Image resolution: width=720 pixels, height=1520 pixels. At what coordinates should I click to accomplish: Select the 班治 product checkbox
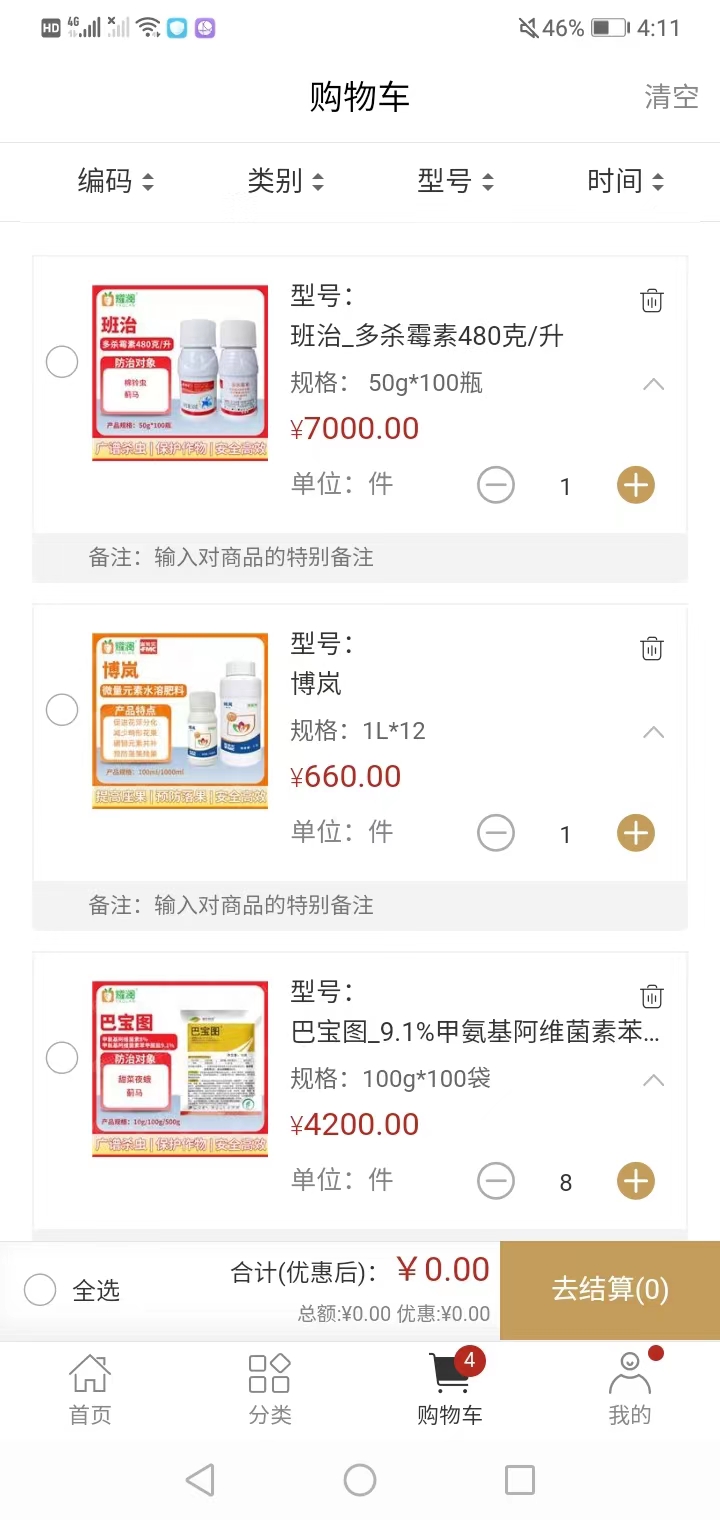62,362
